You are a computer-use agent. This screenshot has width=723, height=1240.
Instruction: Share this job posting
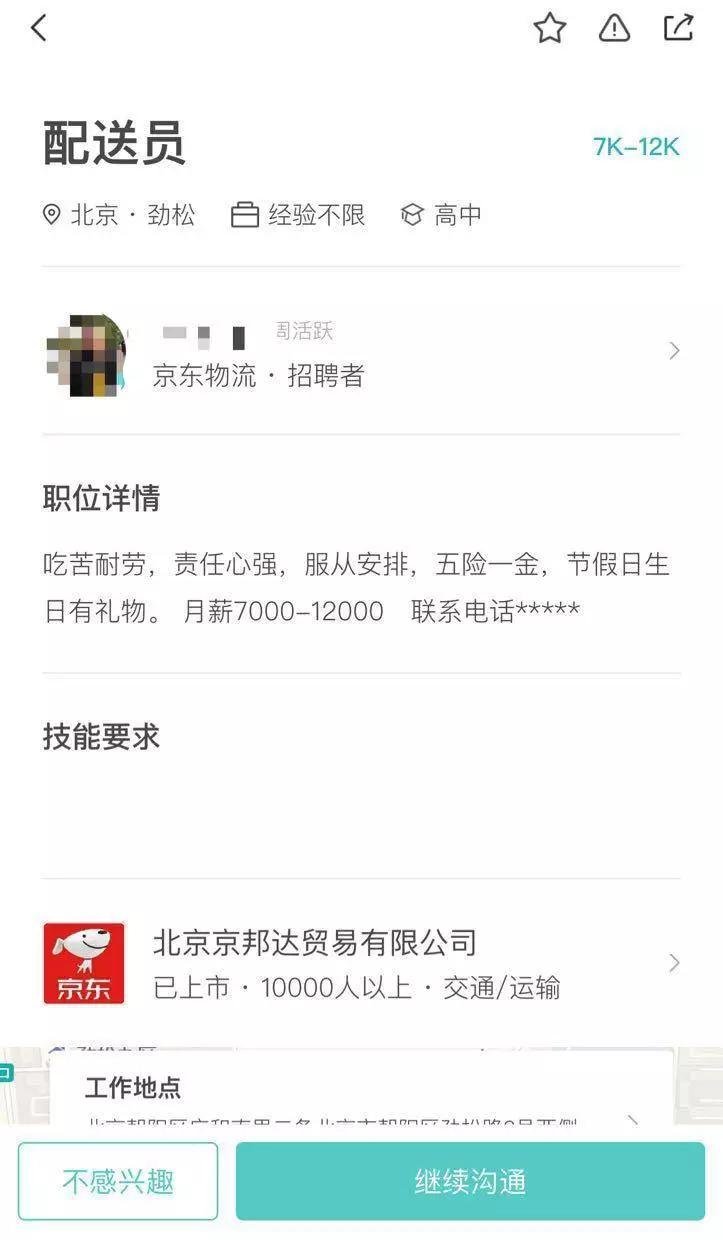(678, 27)
